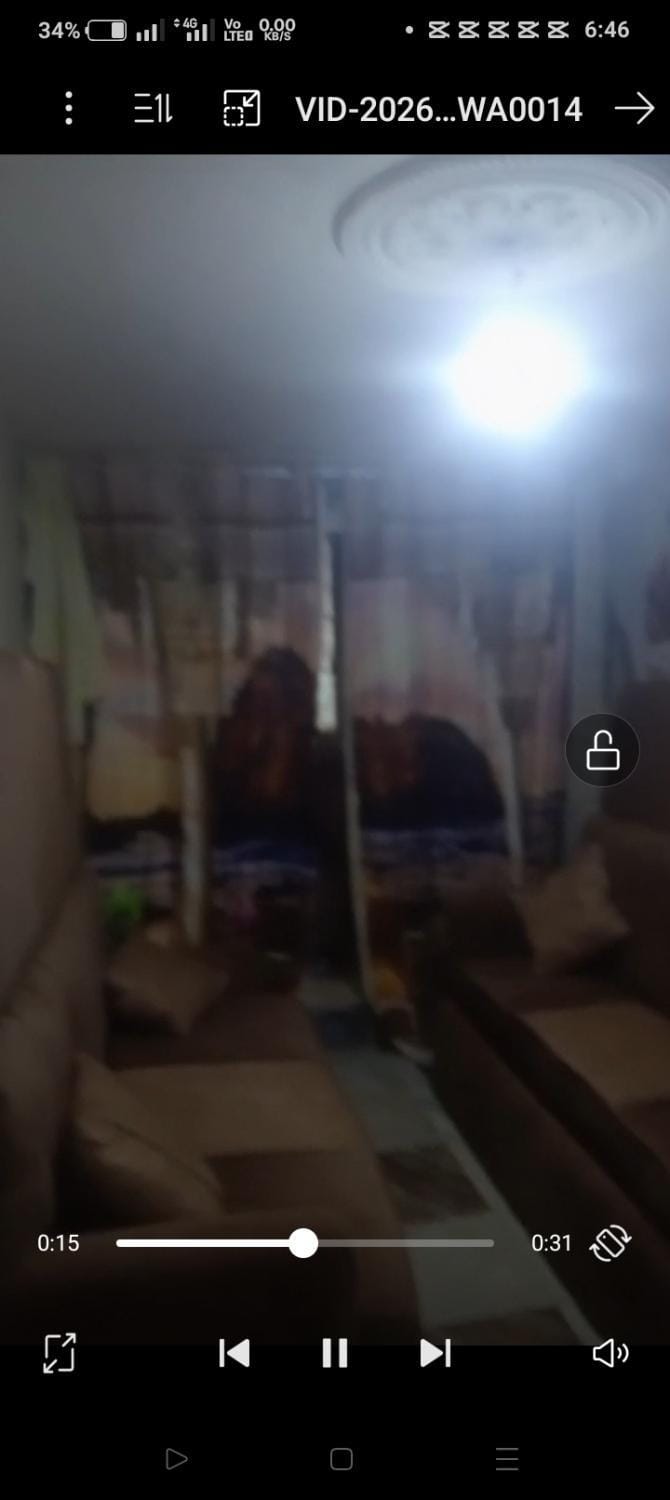Seek on the video progress bar

pos(305,1243)
